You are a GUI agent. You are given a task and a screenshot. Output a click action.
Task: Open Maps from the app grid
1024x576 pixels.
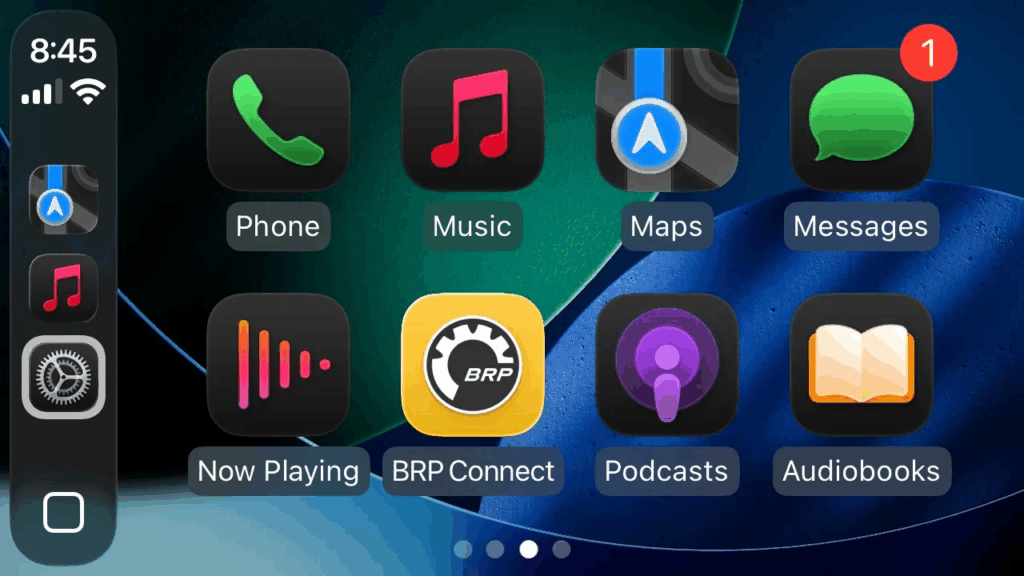coord(666,120)
